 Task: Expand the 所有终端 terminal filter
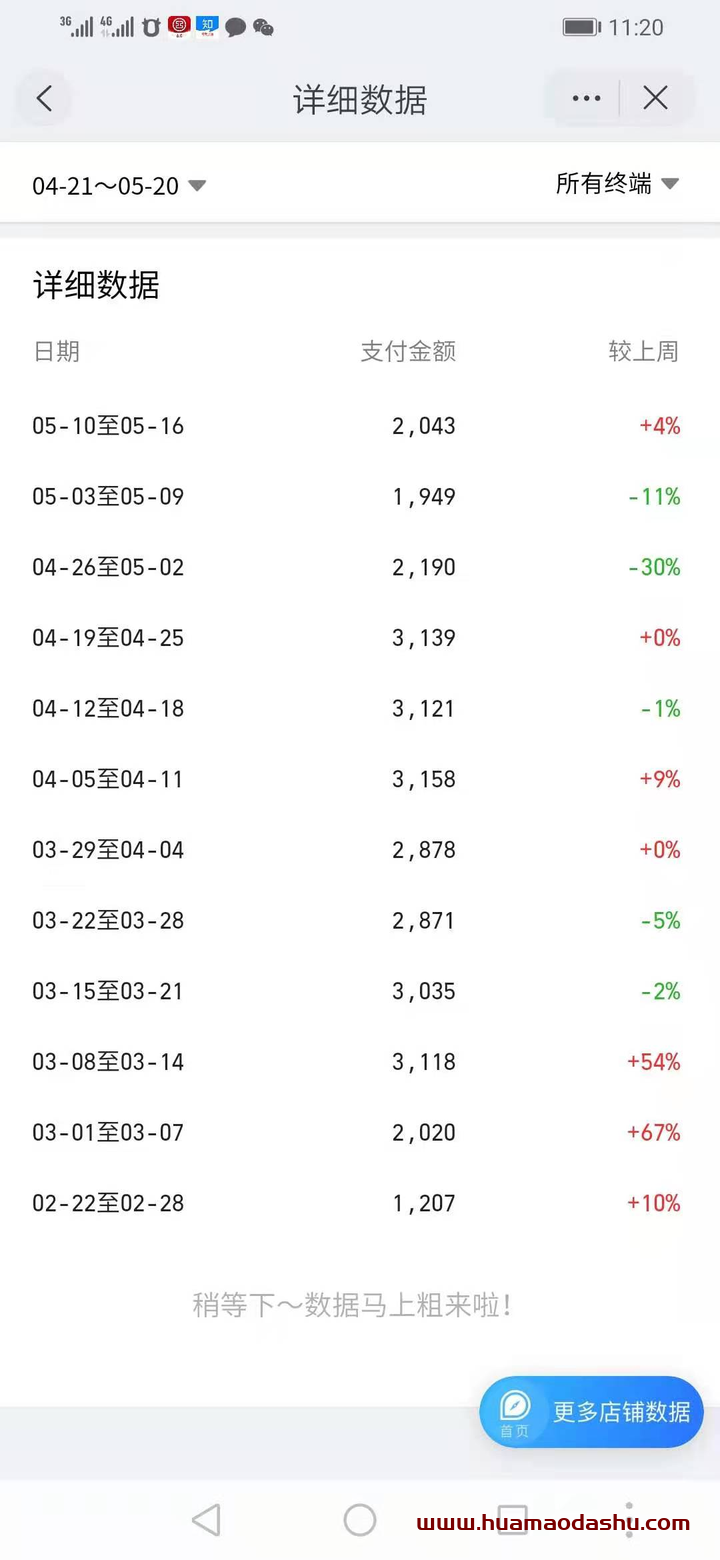tap(617, 183)
